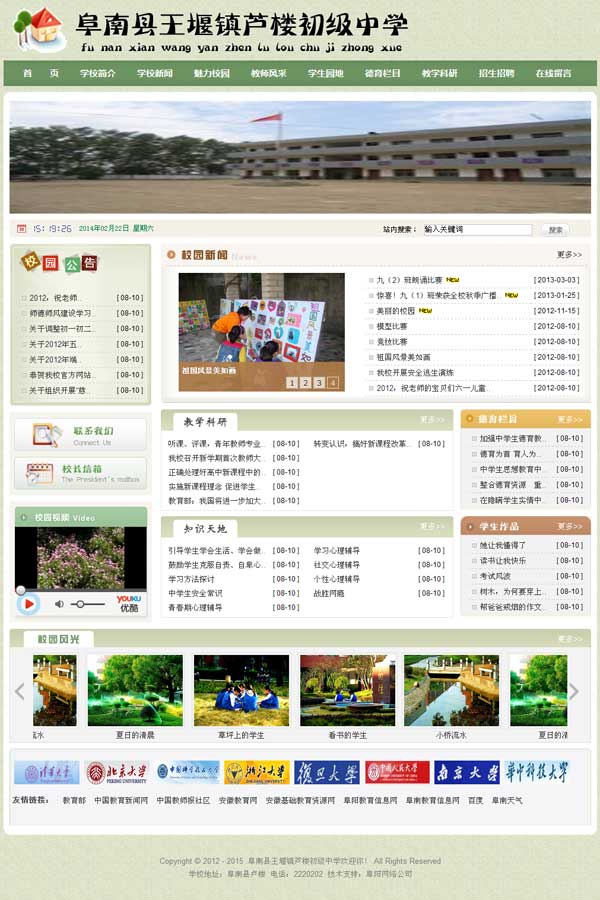The image size is (600, 900).
Task: Visit the 安徽教育网 friendly link
Action: tap(238, 800)
